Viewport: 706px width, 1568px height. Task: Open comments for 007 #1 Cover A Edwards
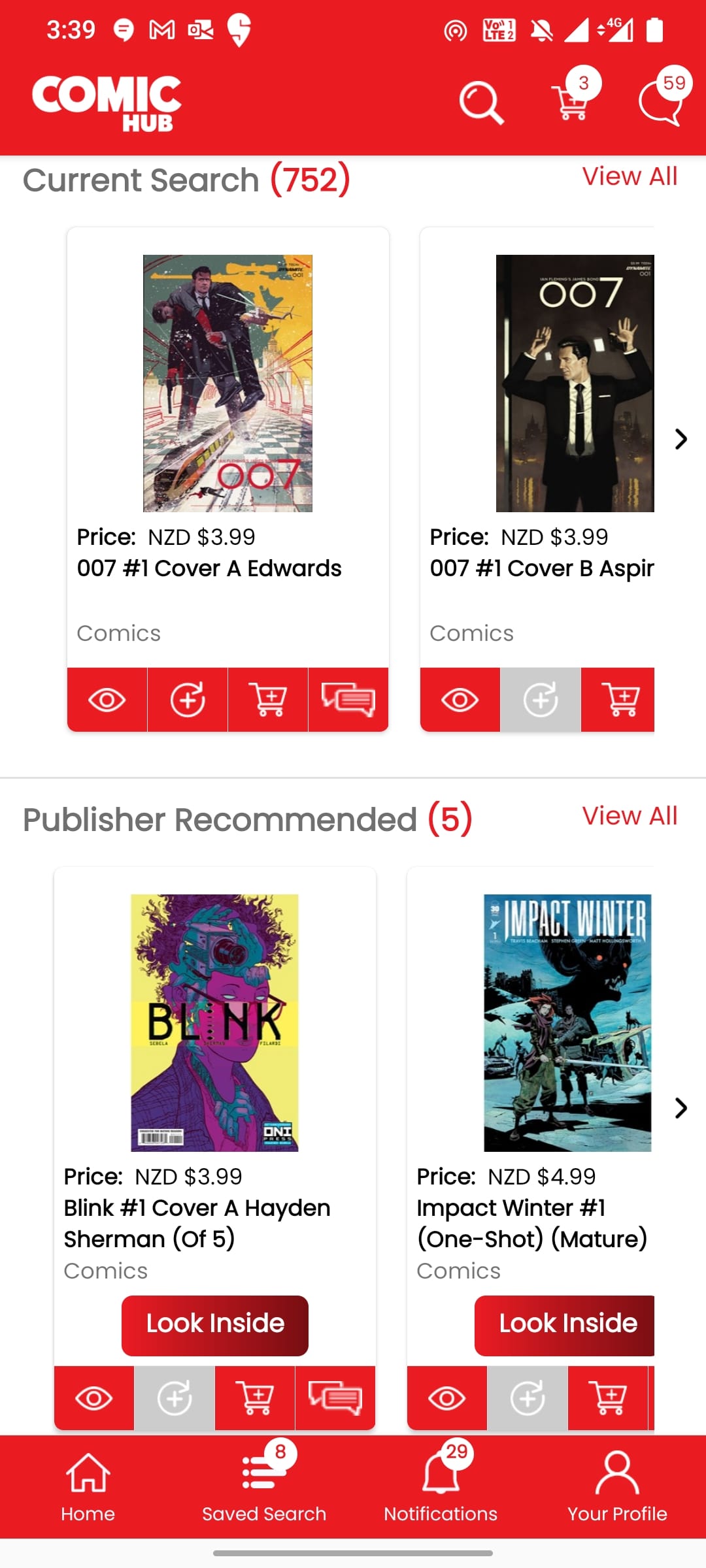348,700
